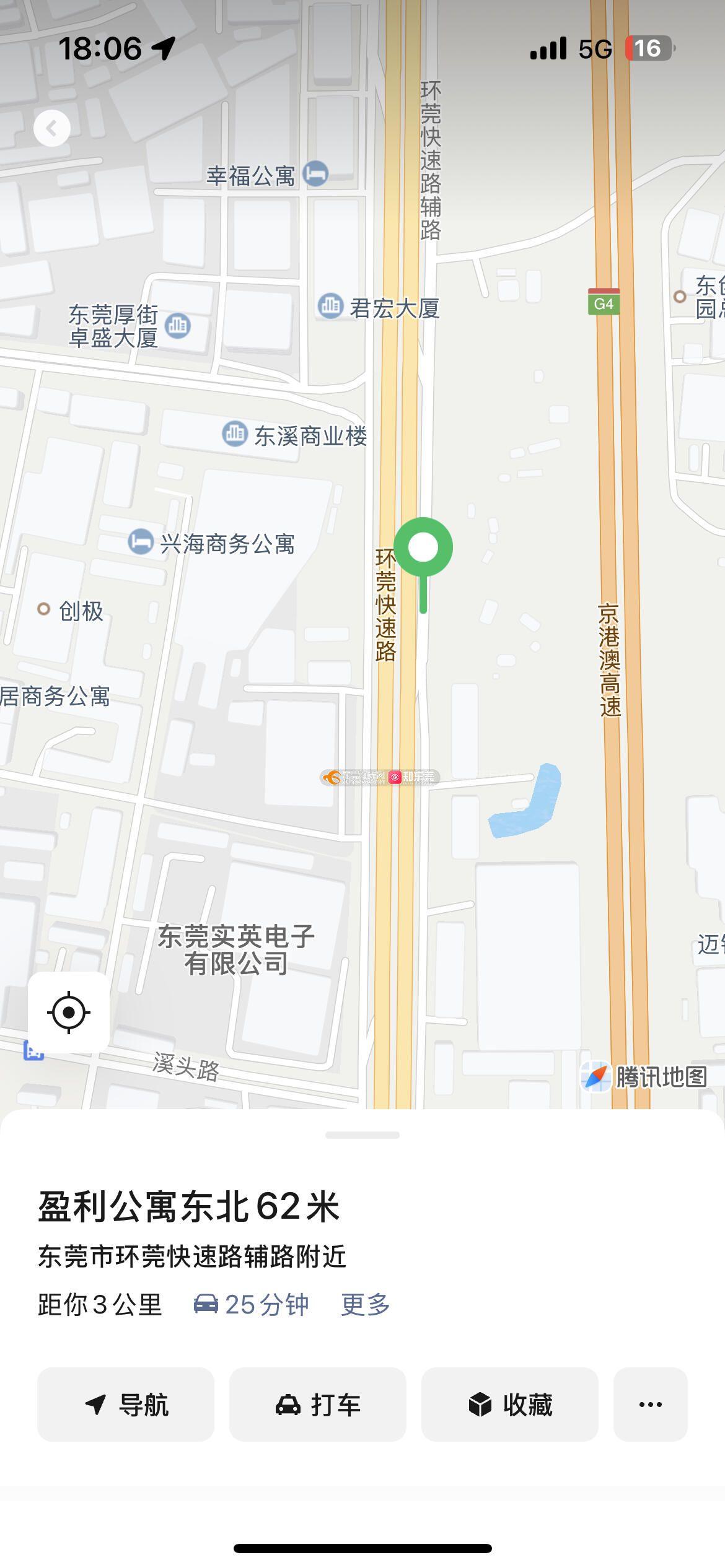This screenshot has height=1568, width=725.
Task: Open the three-dot more options button
Action: [x=650, y=1405]
